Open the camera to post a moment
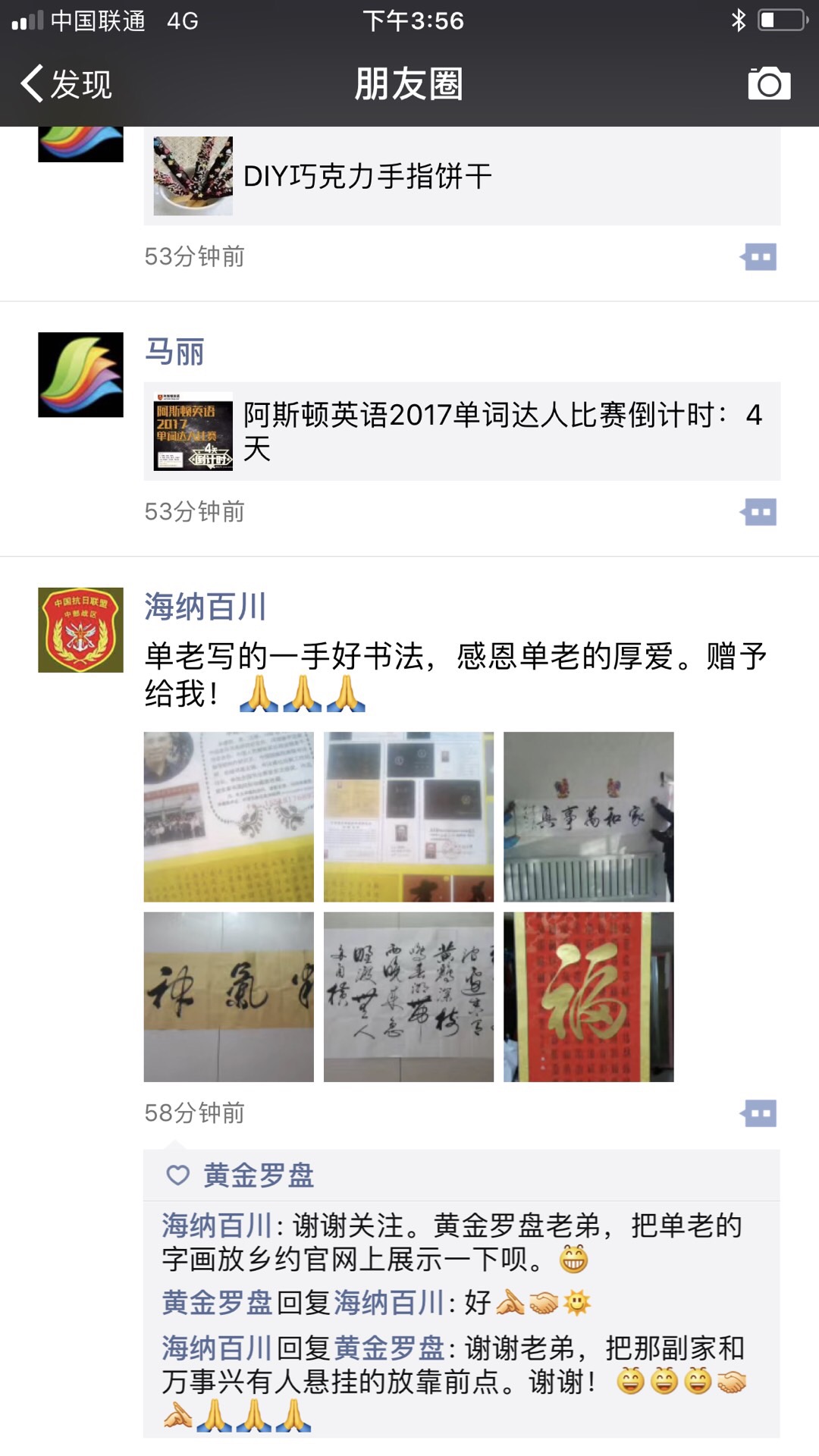Viewport: 819px width, 1456px height. [768, 83]
